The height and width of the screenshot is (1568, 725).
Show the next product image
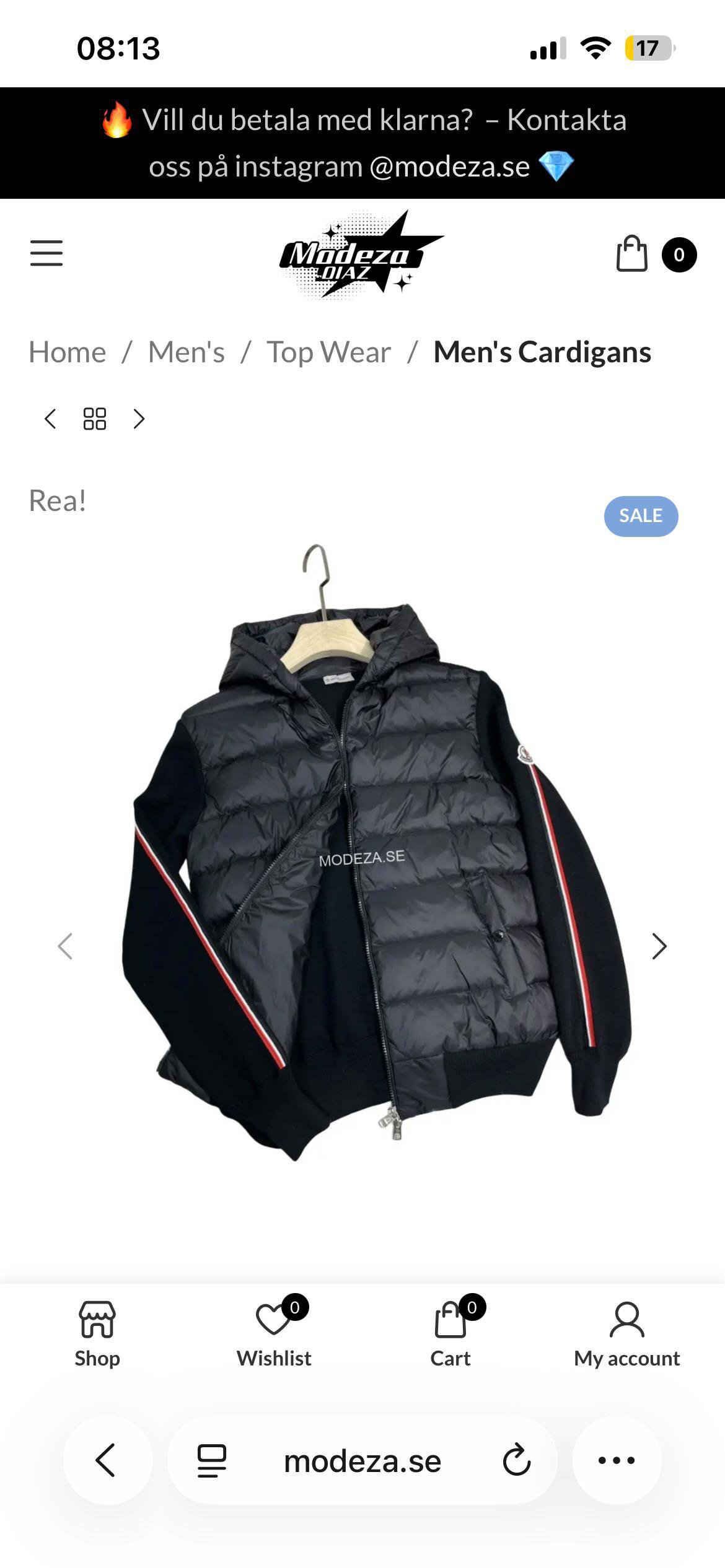[659, 946]
